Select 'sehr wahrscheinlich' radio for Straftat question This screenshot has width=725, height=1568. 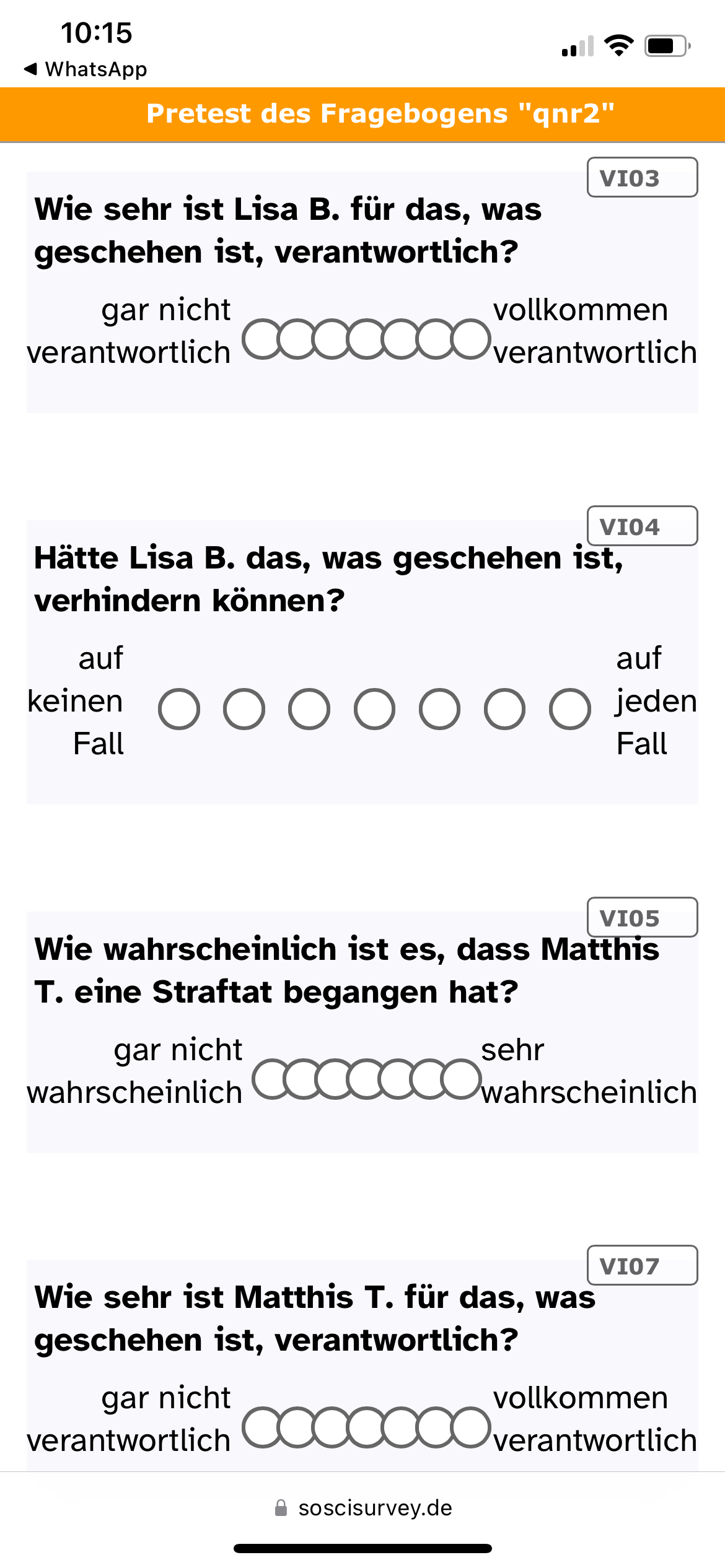(461, 1079)
